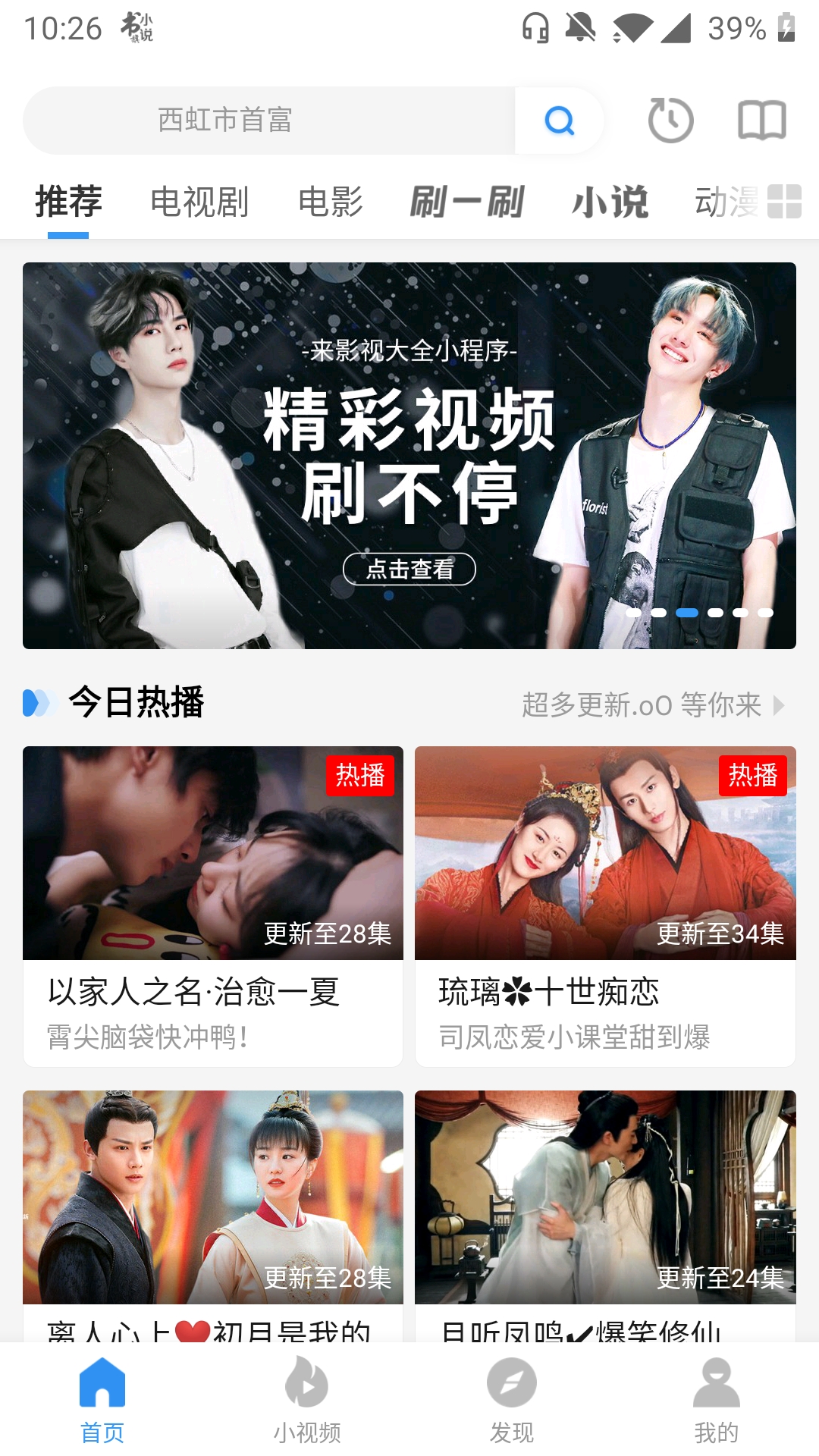Image resolution: width=819 pixels, height=1456 pixels.
Task: Open viewing history via clock icon
Action: tap(670, 120)
